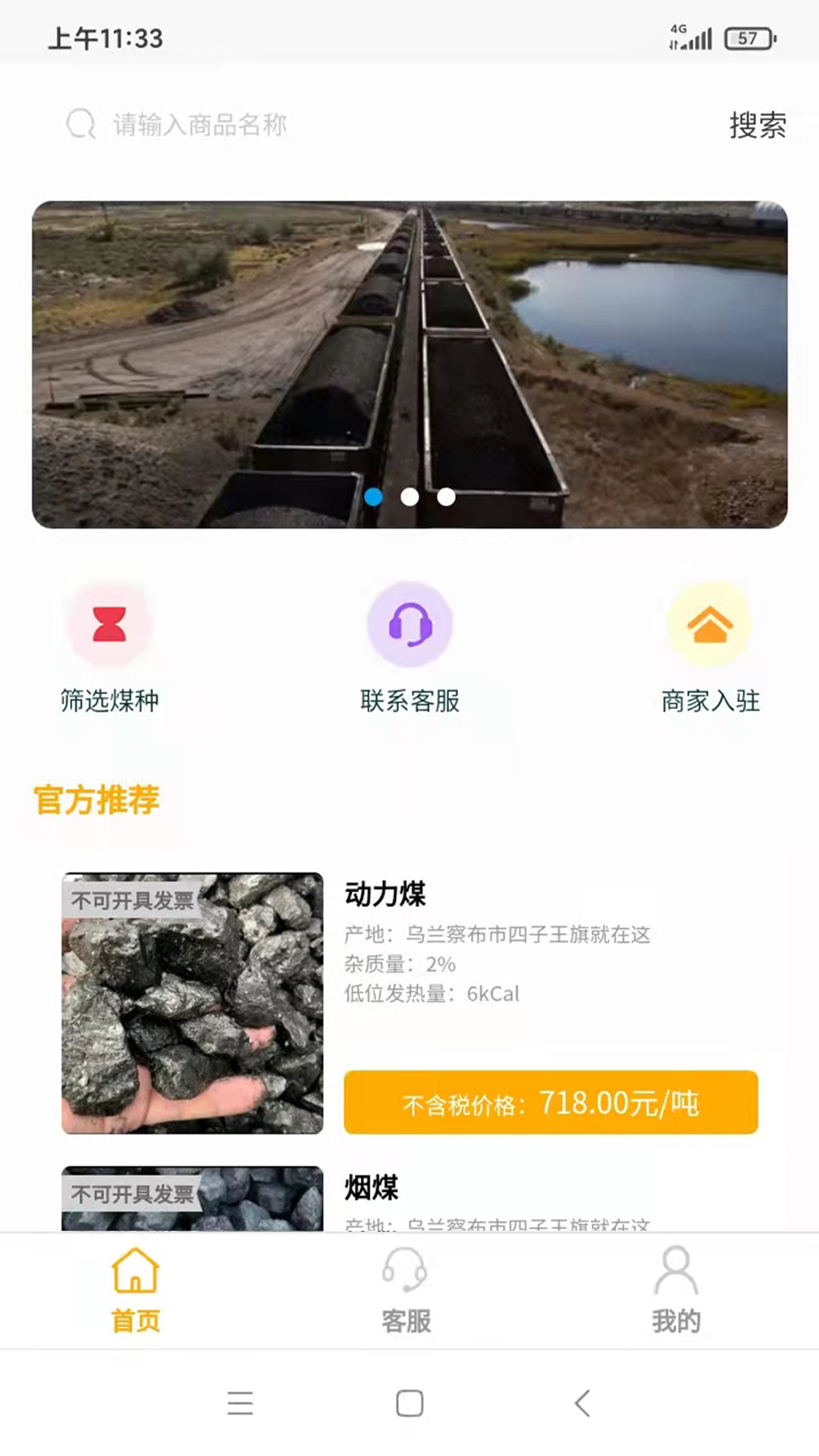The width and height of the screenshot is (819, 1456).
Task: Select the 筛选煤种 hourglass icon
Action: 108,623
